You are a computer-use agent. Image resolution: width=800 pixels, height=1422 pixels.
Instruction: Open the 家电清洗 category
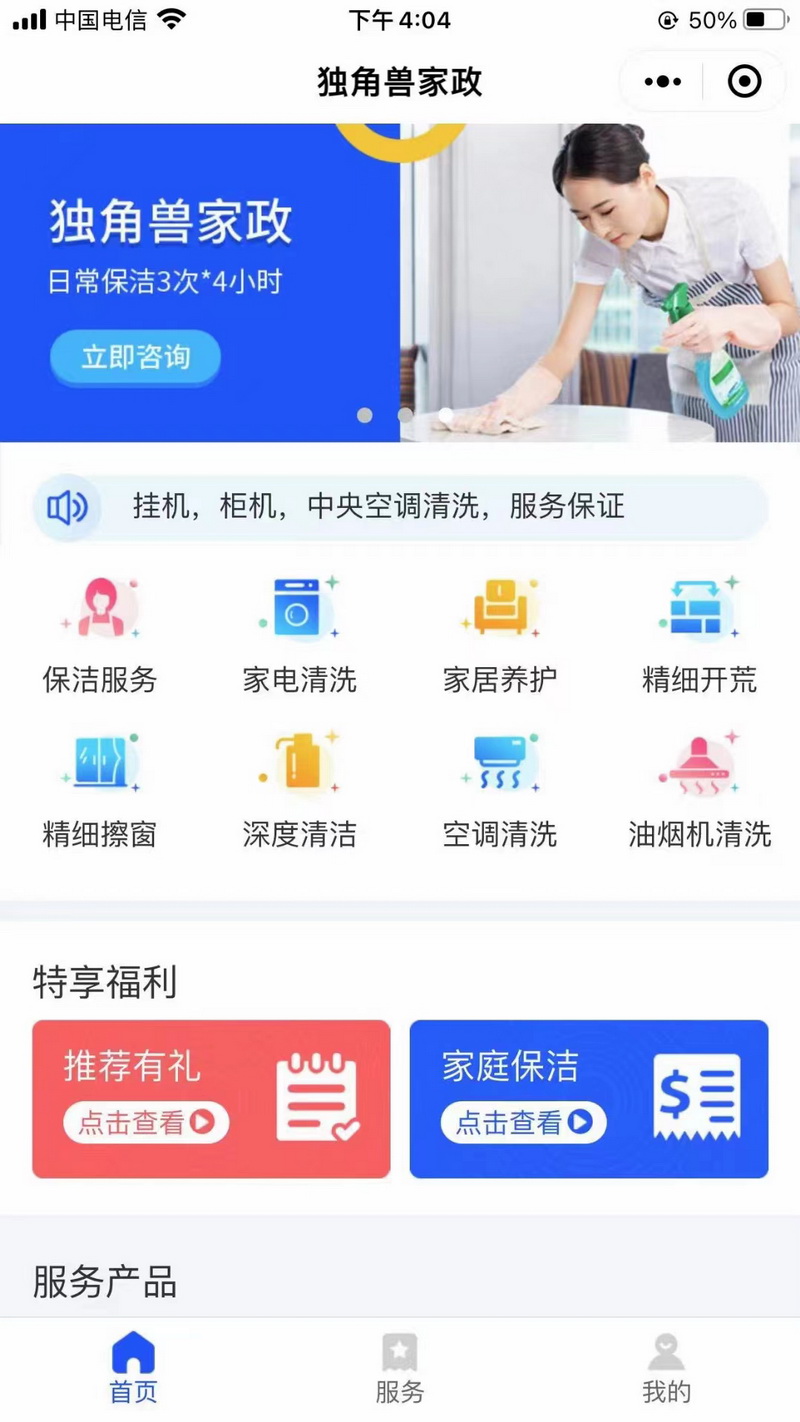click(x=299, y=635)
